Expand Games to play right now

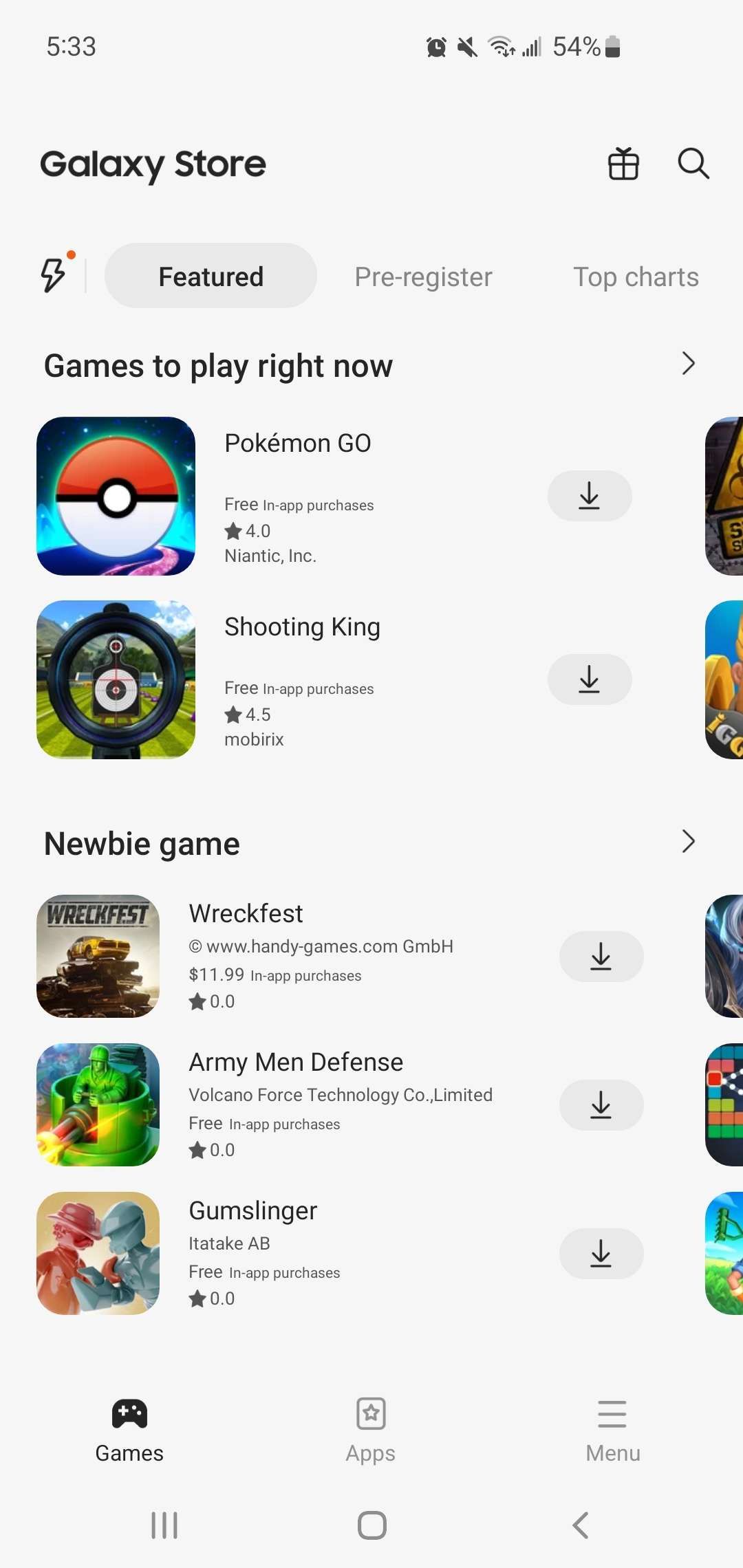tap(689, 363)
